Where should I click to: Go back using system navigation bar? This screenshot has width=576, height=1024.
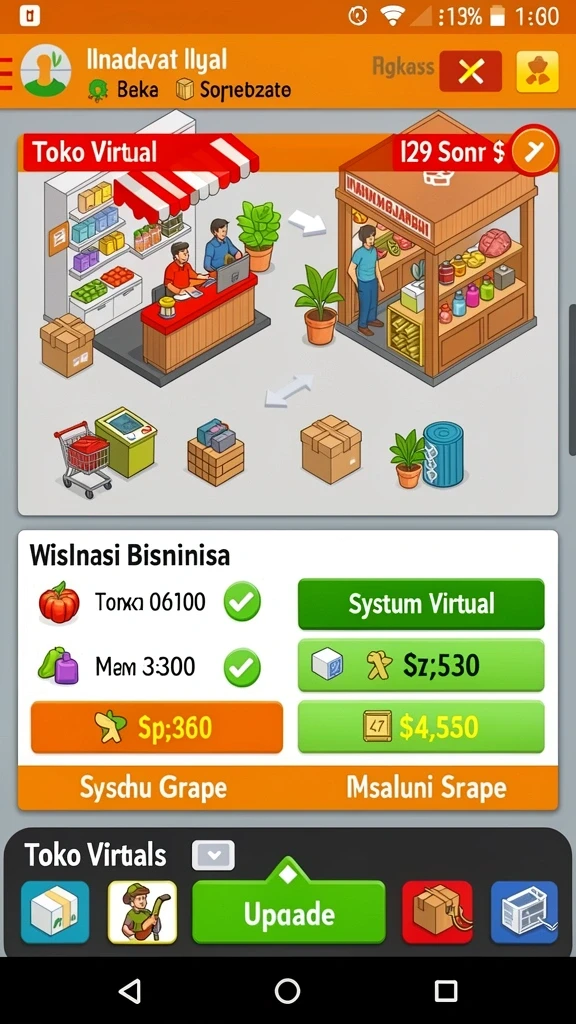(129, 991)
